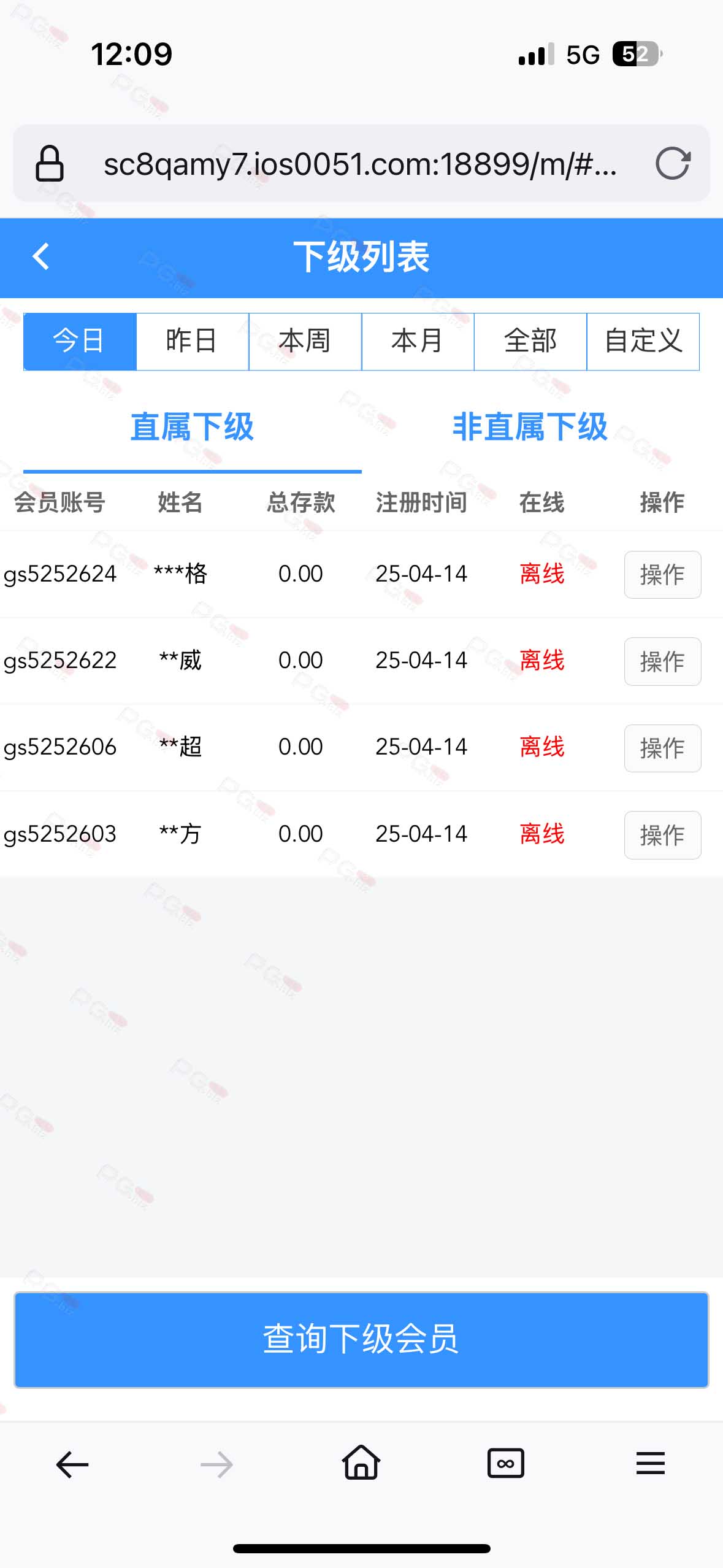Screen dimensions: 723x1568
Task: Reload the page in the address bar
Action: click(x=673, y=164)
